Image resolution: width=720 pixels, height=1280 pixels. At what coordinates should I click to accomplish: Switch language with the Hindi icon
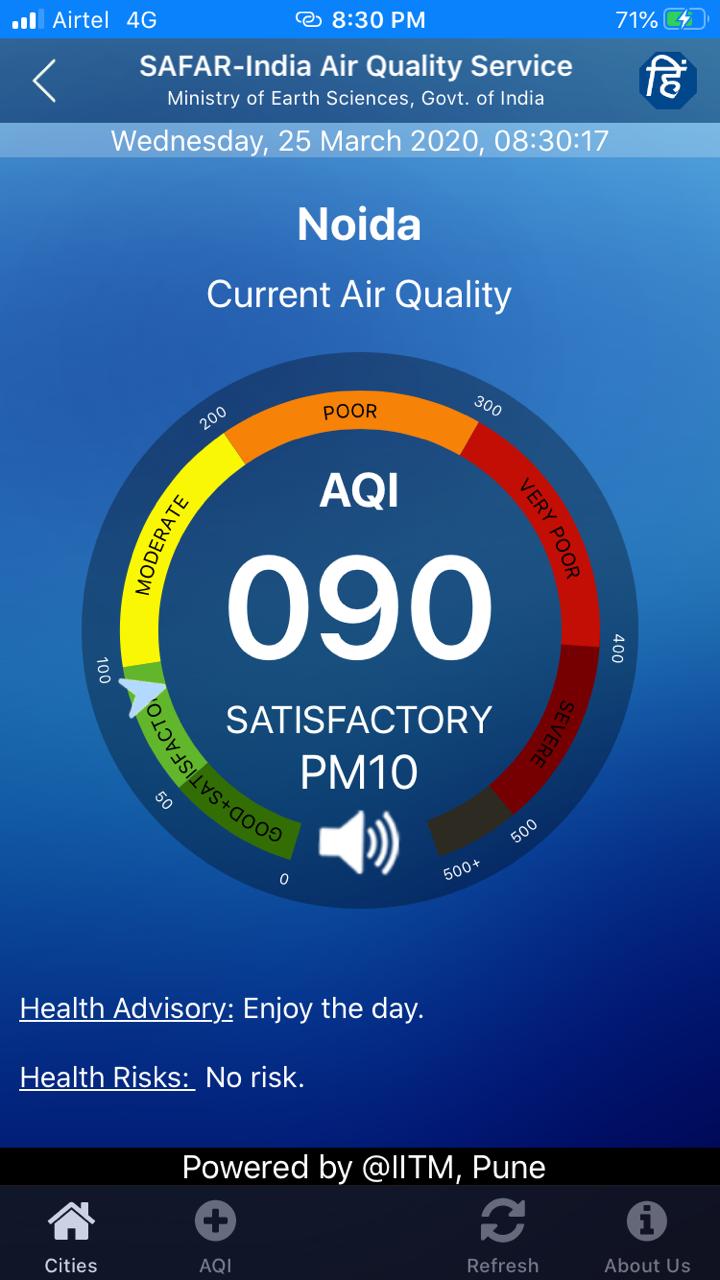667,80
